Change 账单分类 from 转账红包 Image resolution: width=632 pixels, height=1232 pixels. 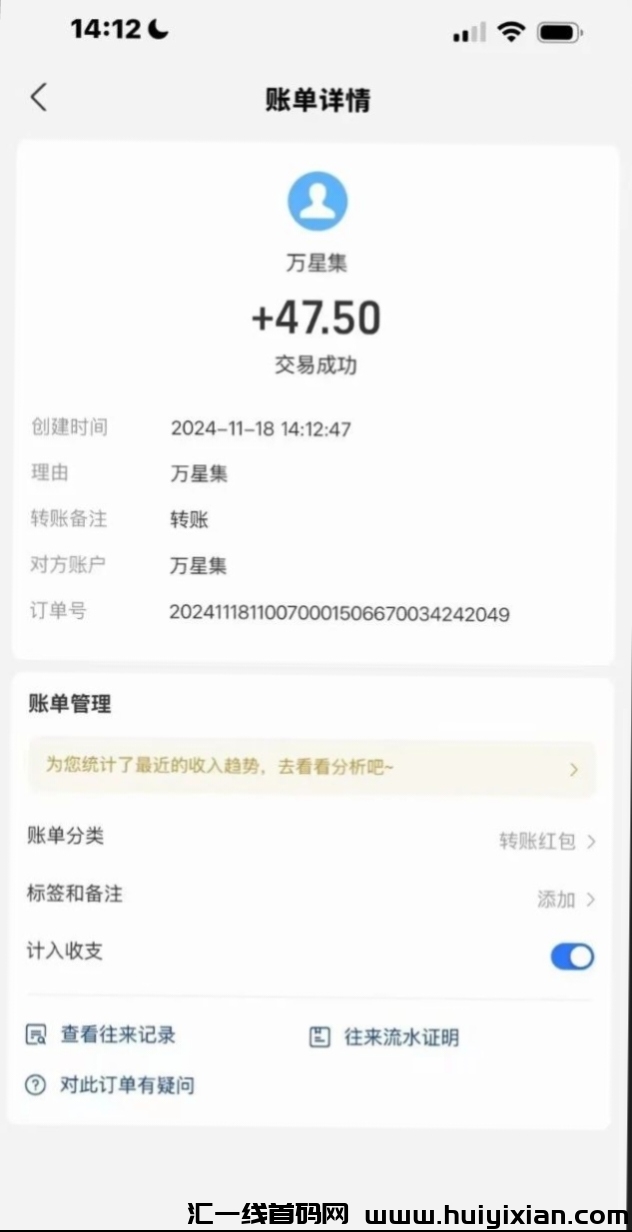[x=547, y=841]
